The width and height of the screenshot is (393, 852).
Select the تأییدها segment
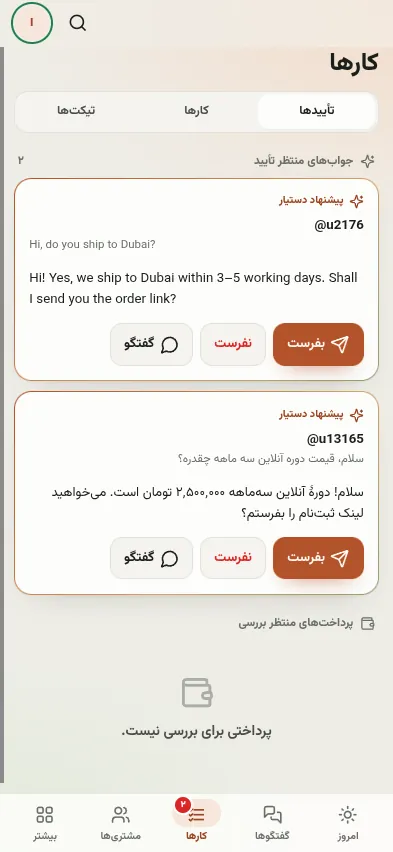317,111
